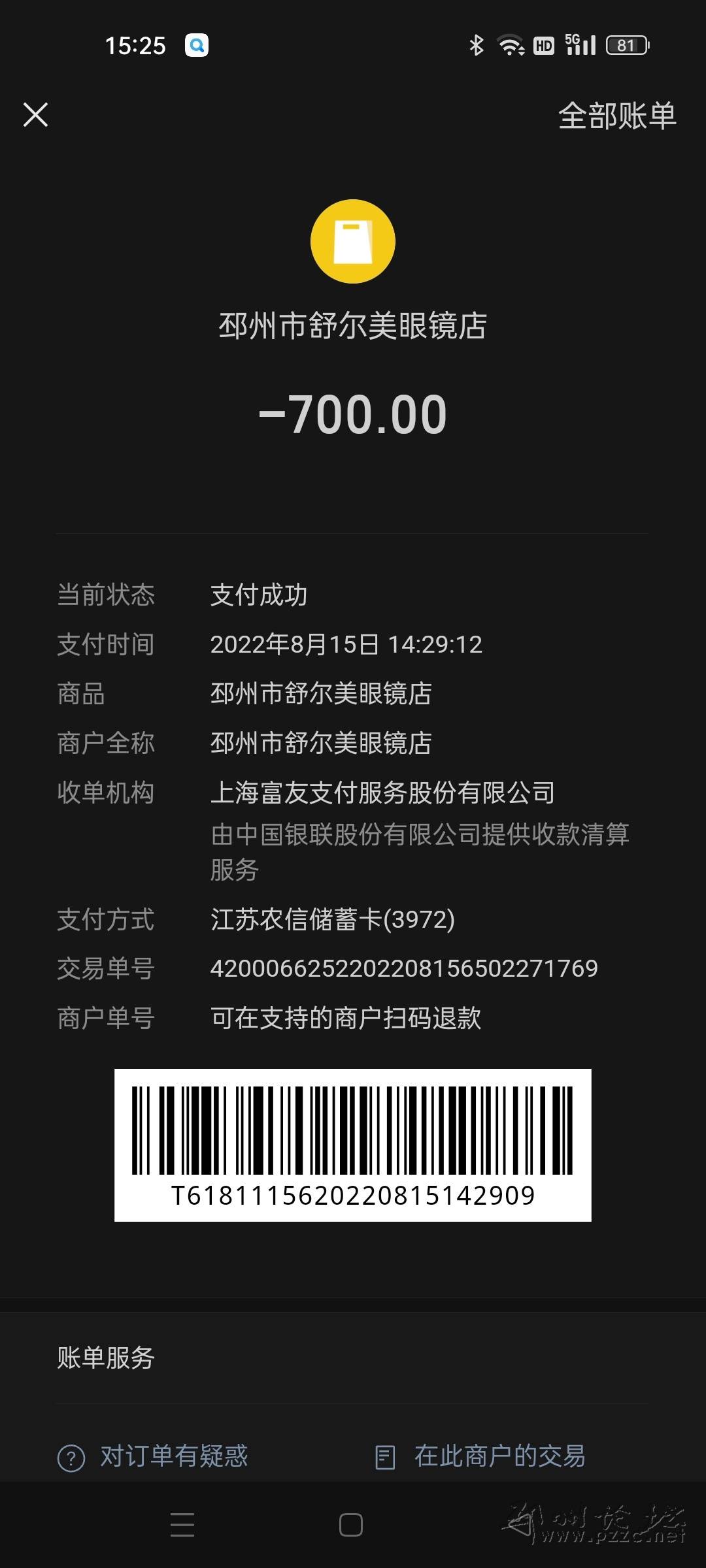
Task: Close the payment detail page
Action: (x=36, y=115)
